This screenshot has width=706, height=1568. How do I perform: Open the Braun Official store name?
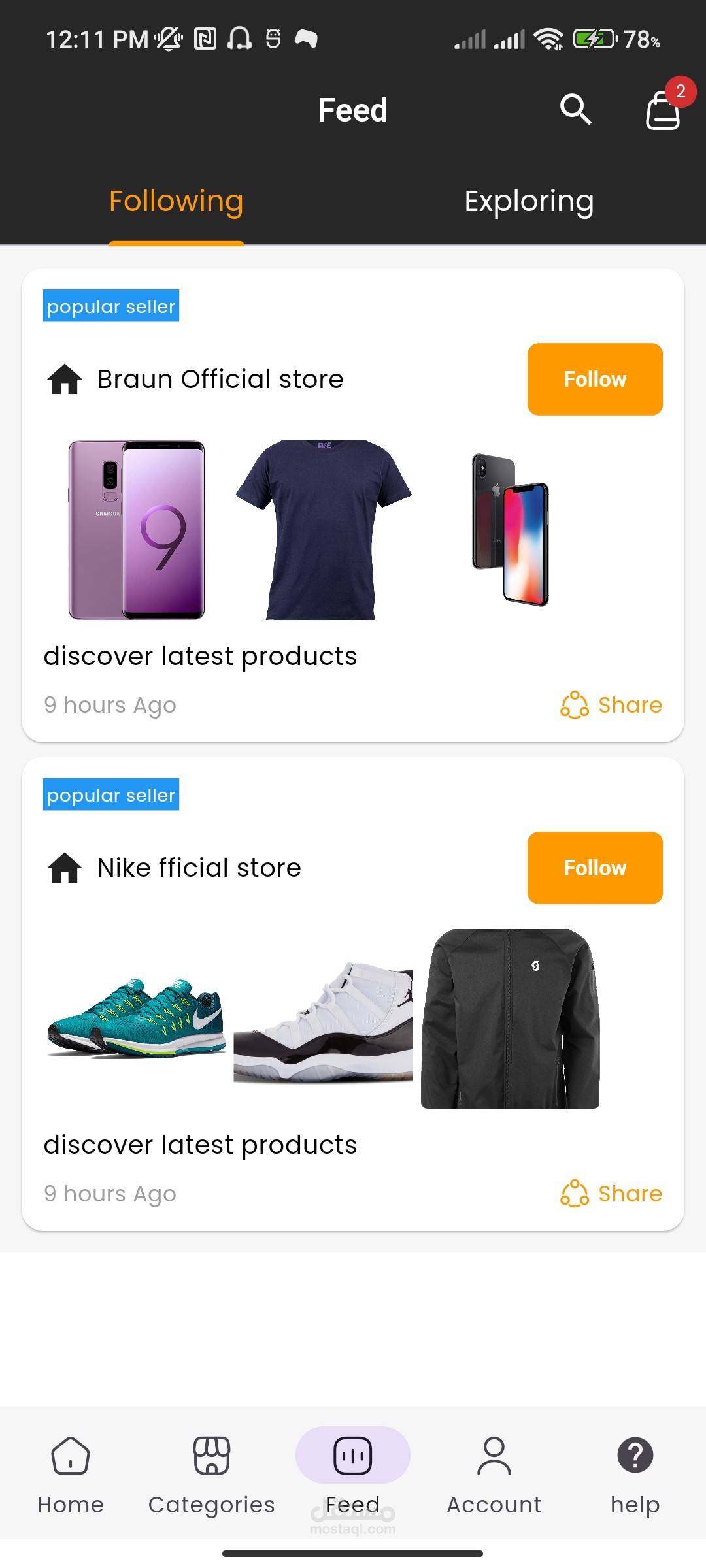(x=220, y=379)
